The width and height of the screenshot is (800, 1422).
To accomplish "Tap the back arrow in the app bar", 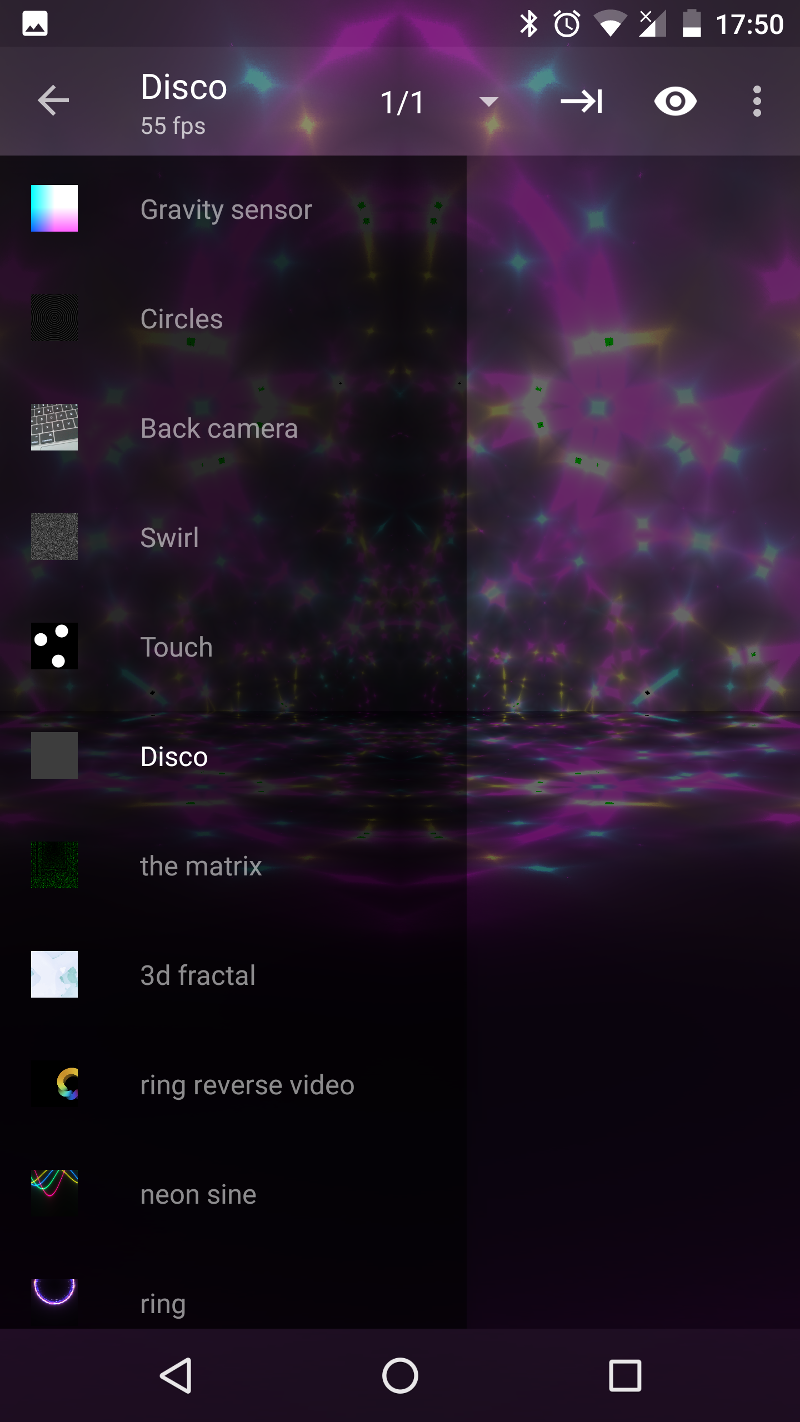I will (x=53, y=101).
